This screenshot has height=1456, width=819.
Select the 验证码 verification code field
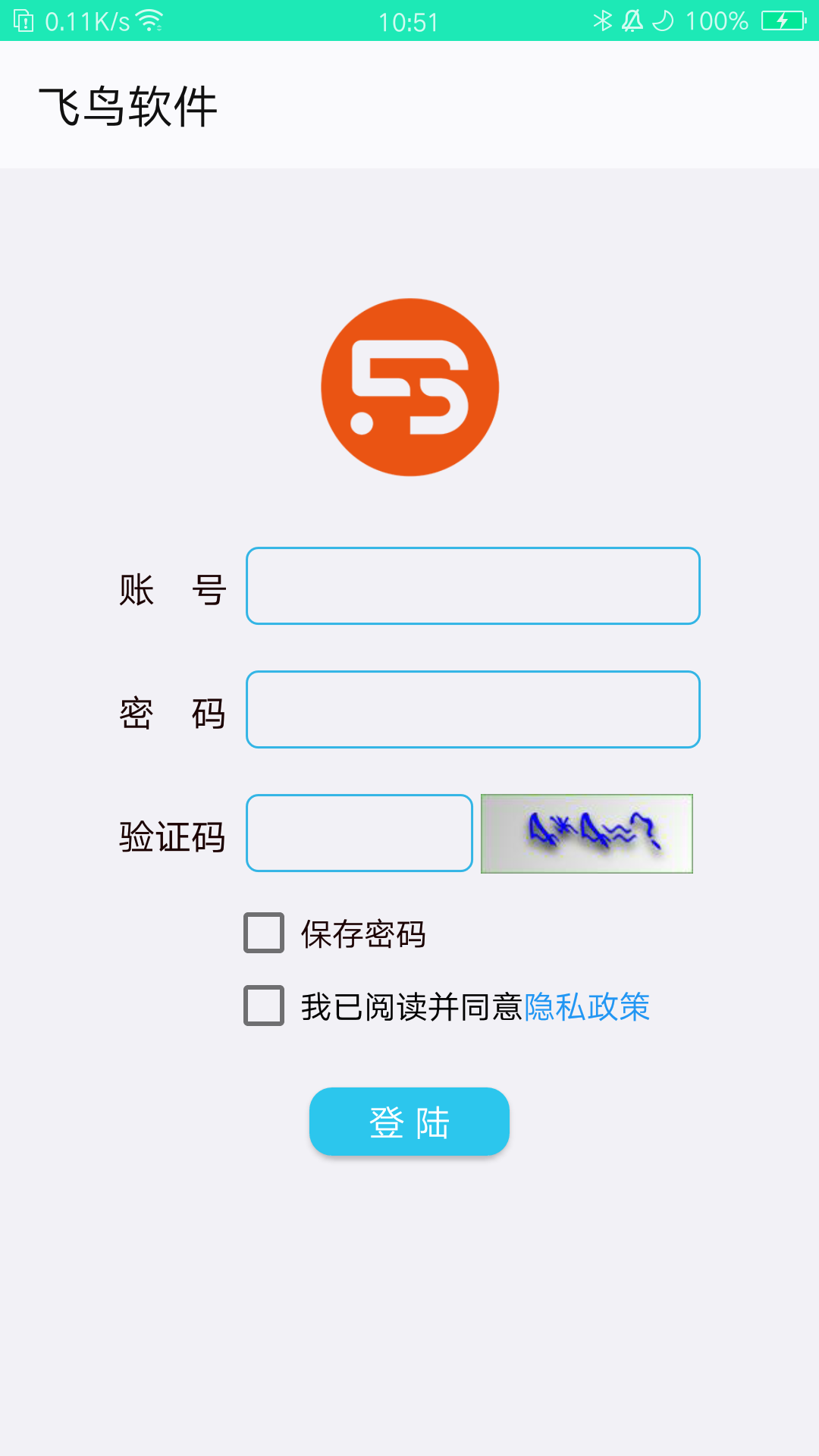pos(359,833)
